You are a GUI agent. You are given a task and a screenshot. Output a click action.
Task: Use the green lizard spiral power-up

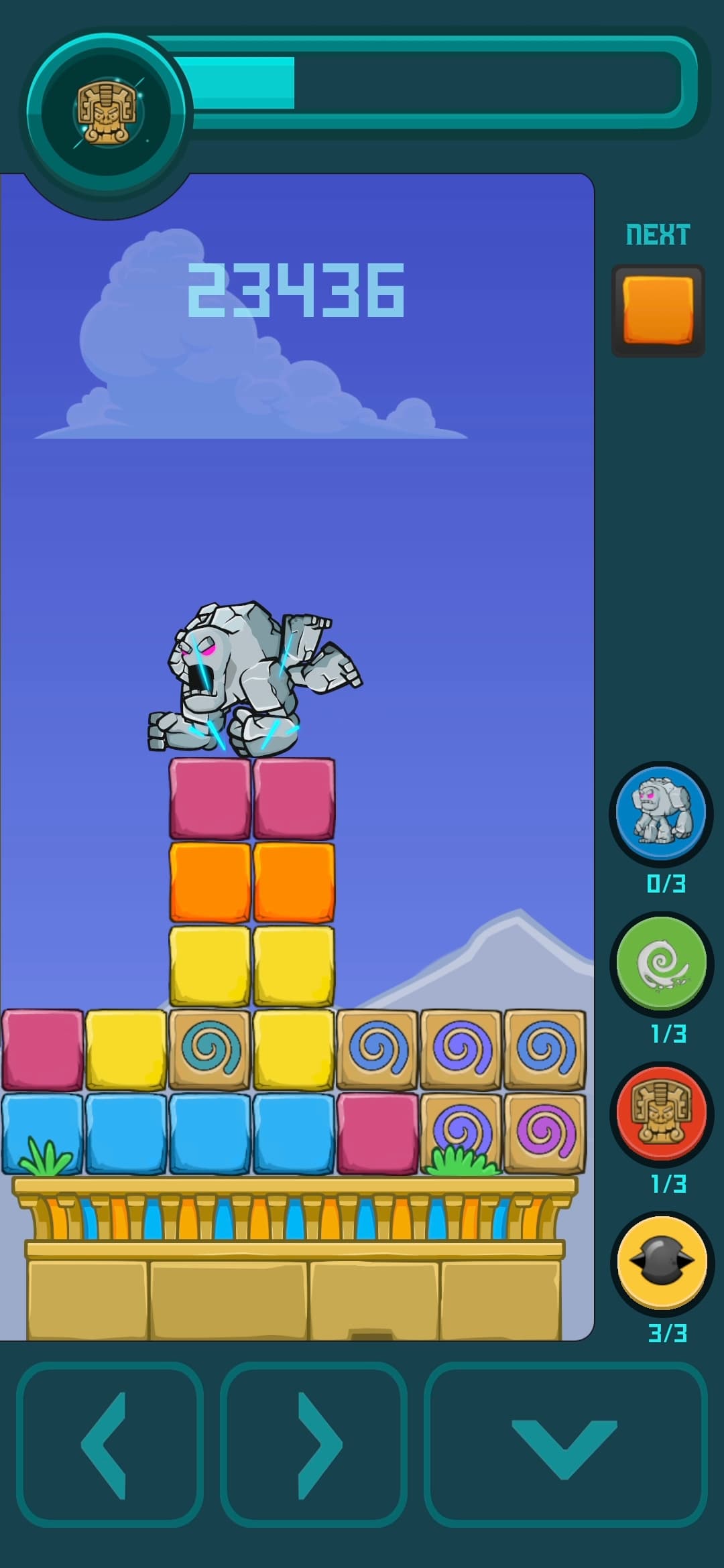[x=661, y=963]
